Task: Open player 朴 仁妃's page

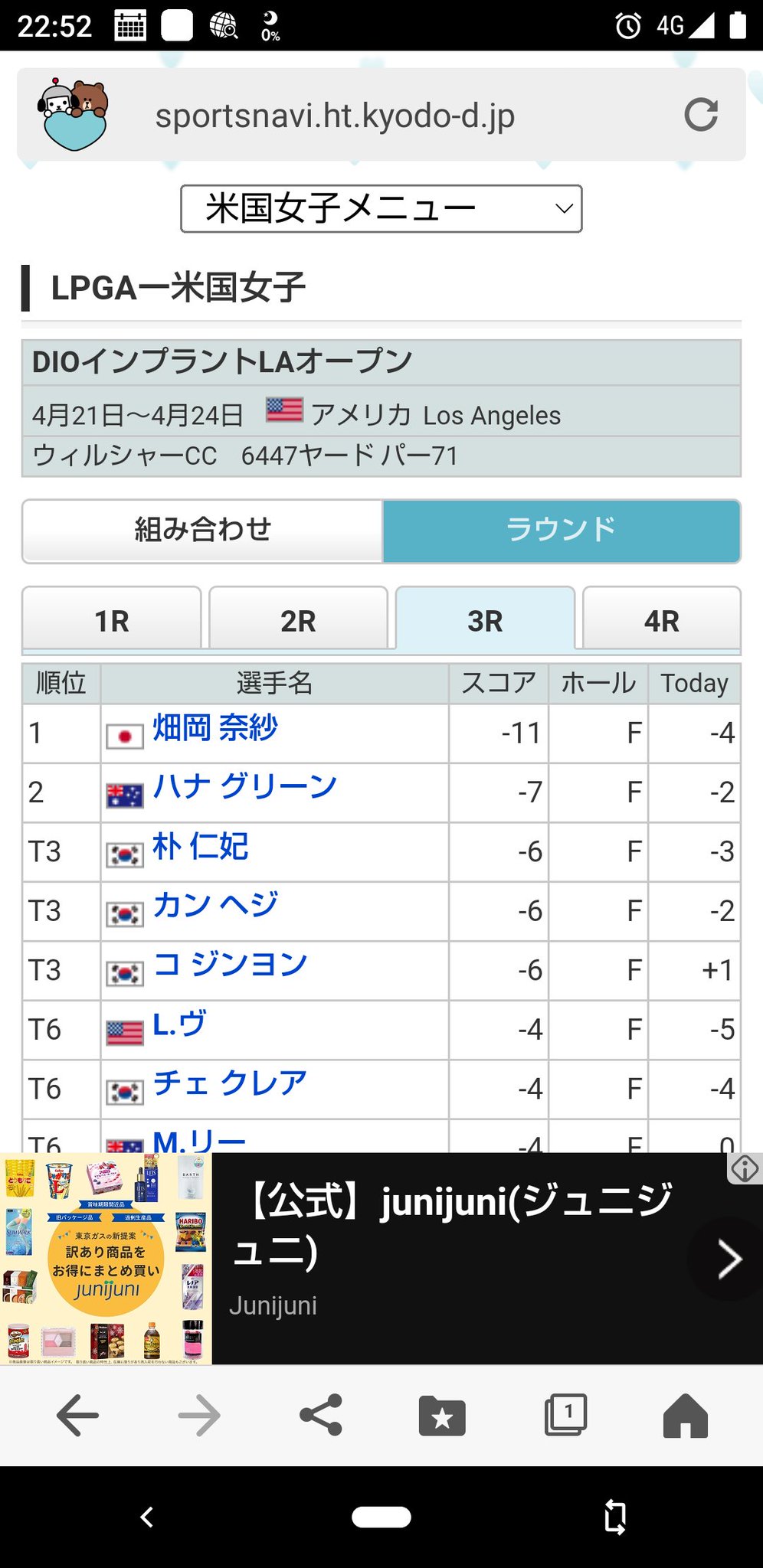Action: tap(200, 846)
